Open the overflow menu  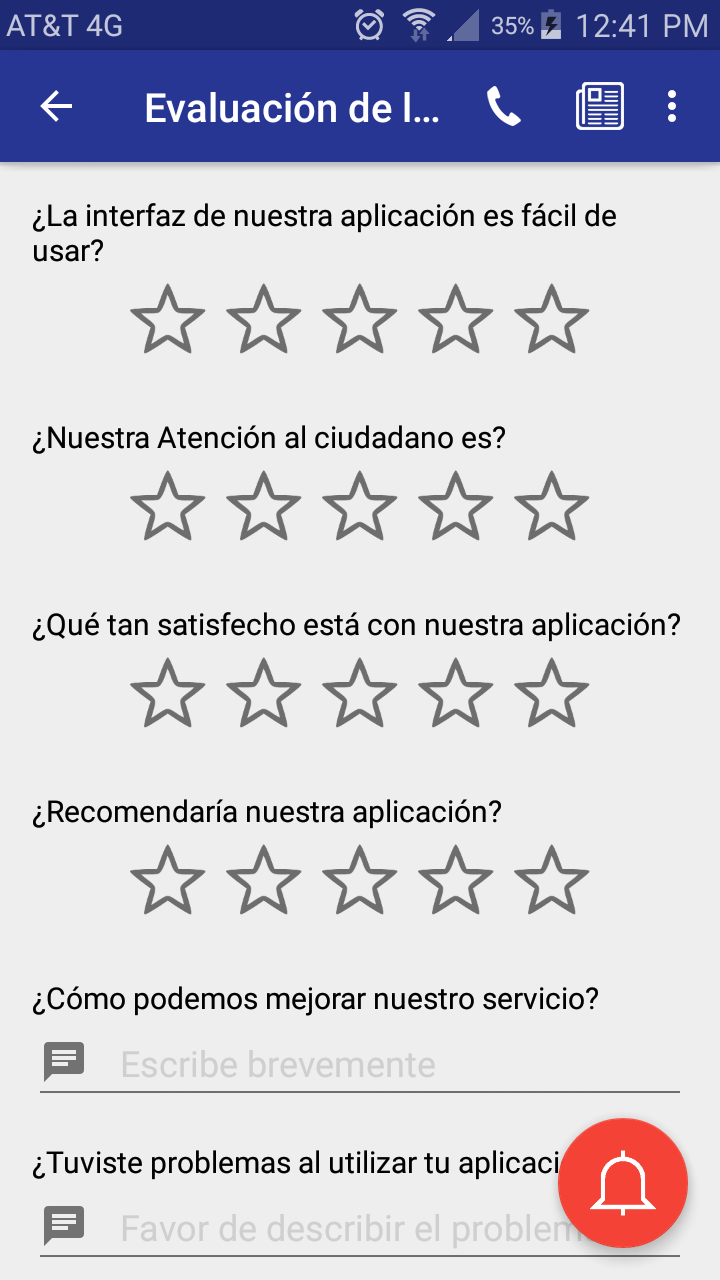click(x=672, y=107)
